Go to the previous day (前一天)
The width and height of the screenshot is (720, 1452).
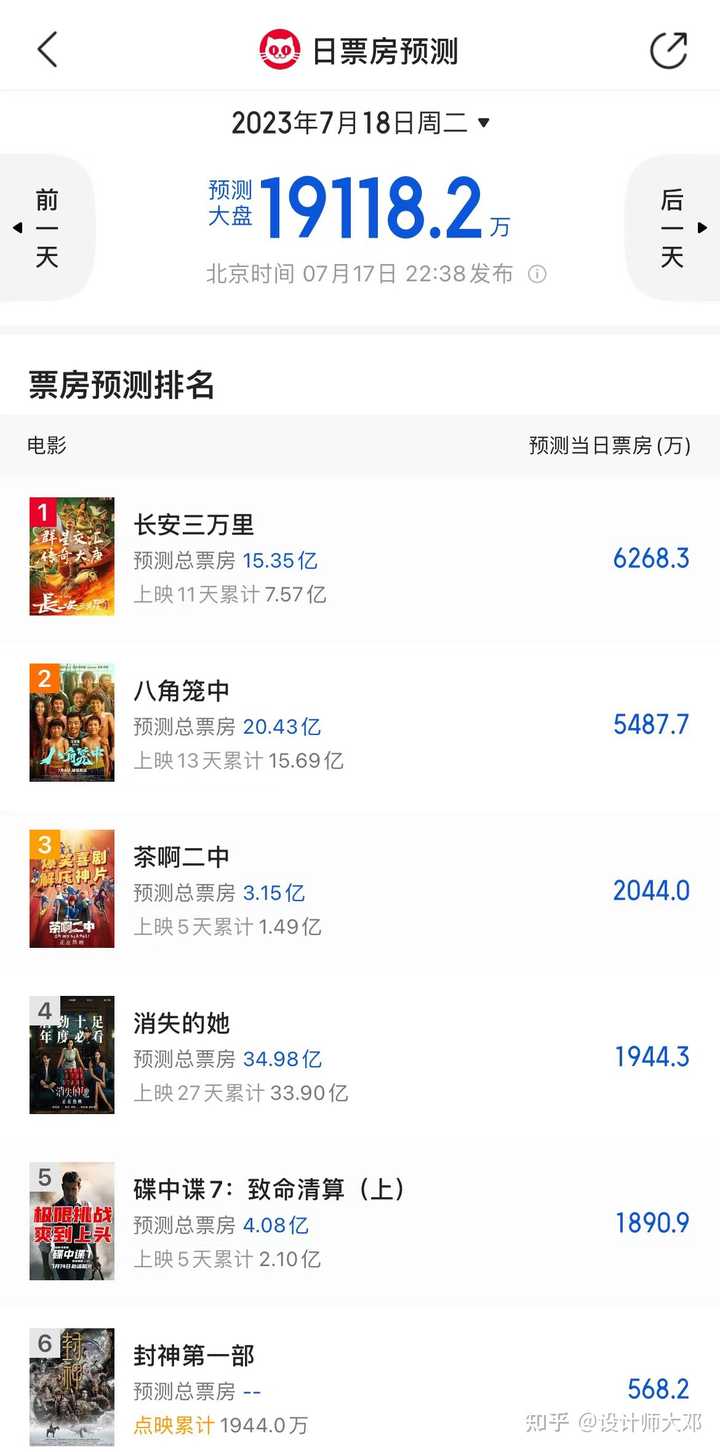46,228
